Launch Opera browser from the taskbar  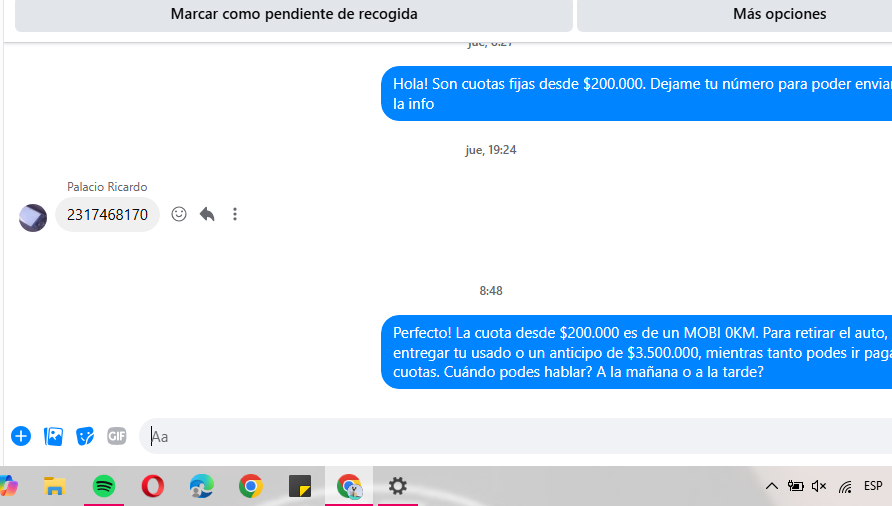coord(153,487)
